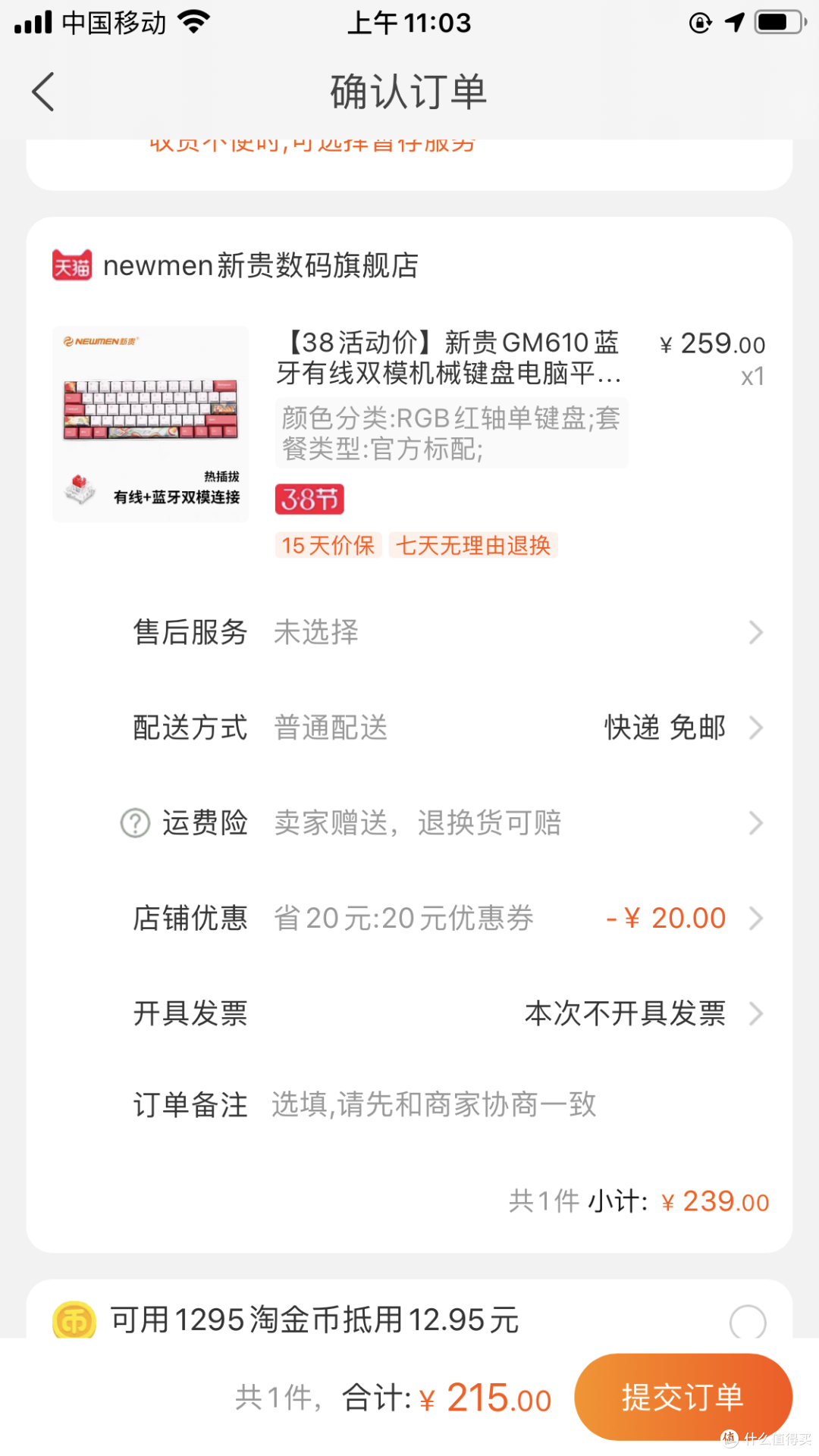Open 运费险 help question icon
This screenshot has height=1456, width=819.
point(136,823)
